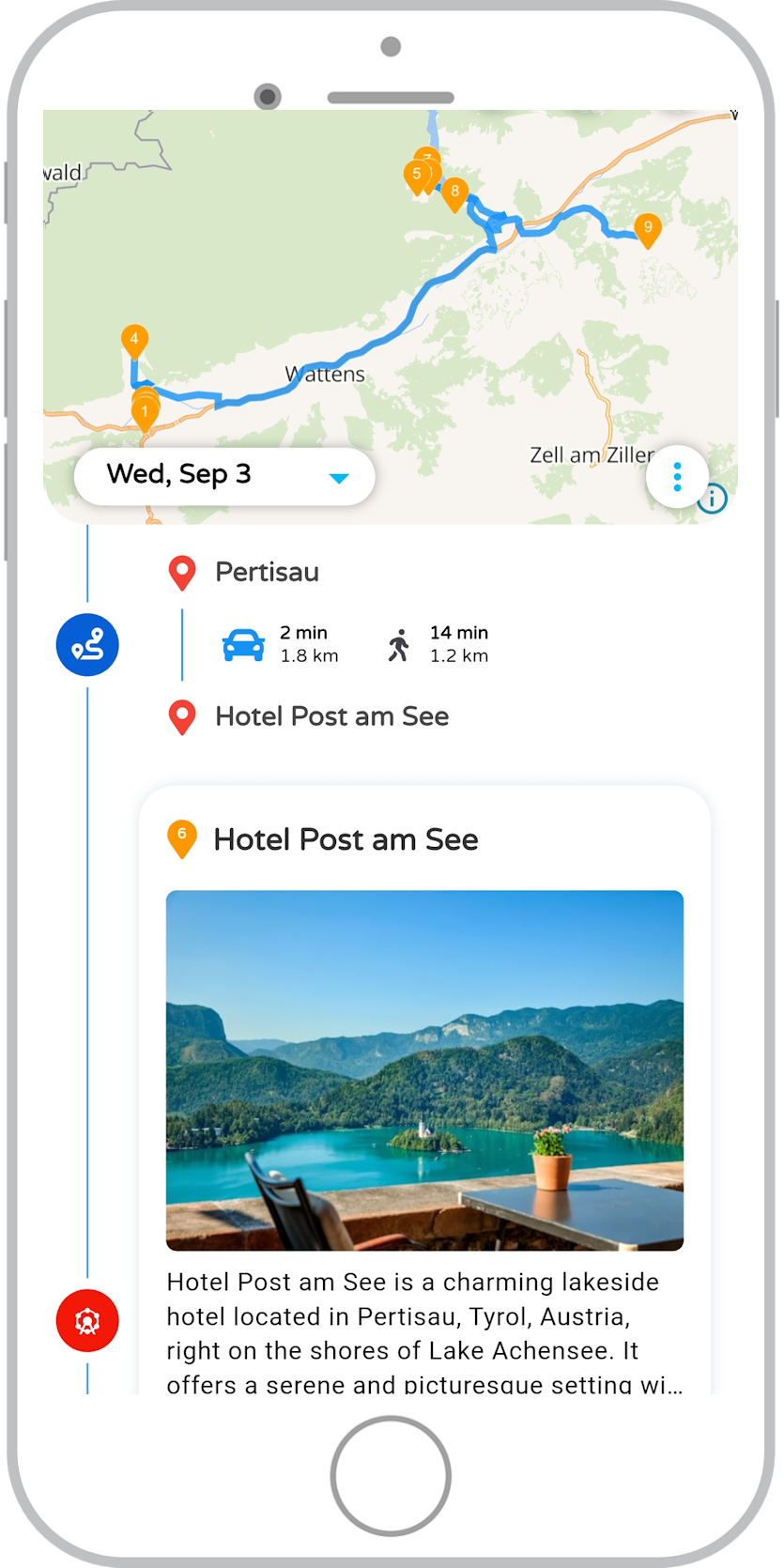The image size is (784, 1568).
Task: Choose the 2 min driving route
Action: (x=281, y=644)
